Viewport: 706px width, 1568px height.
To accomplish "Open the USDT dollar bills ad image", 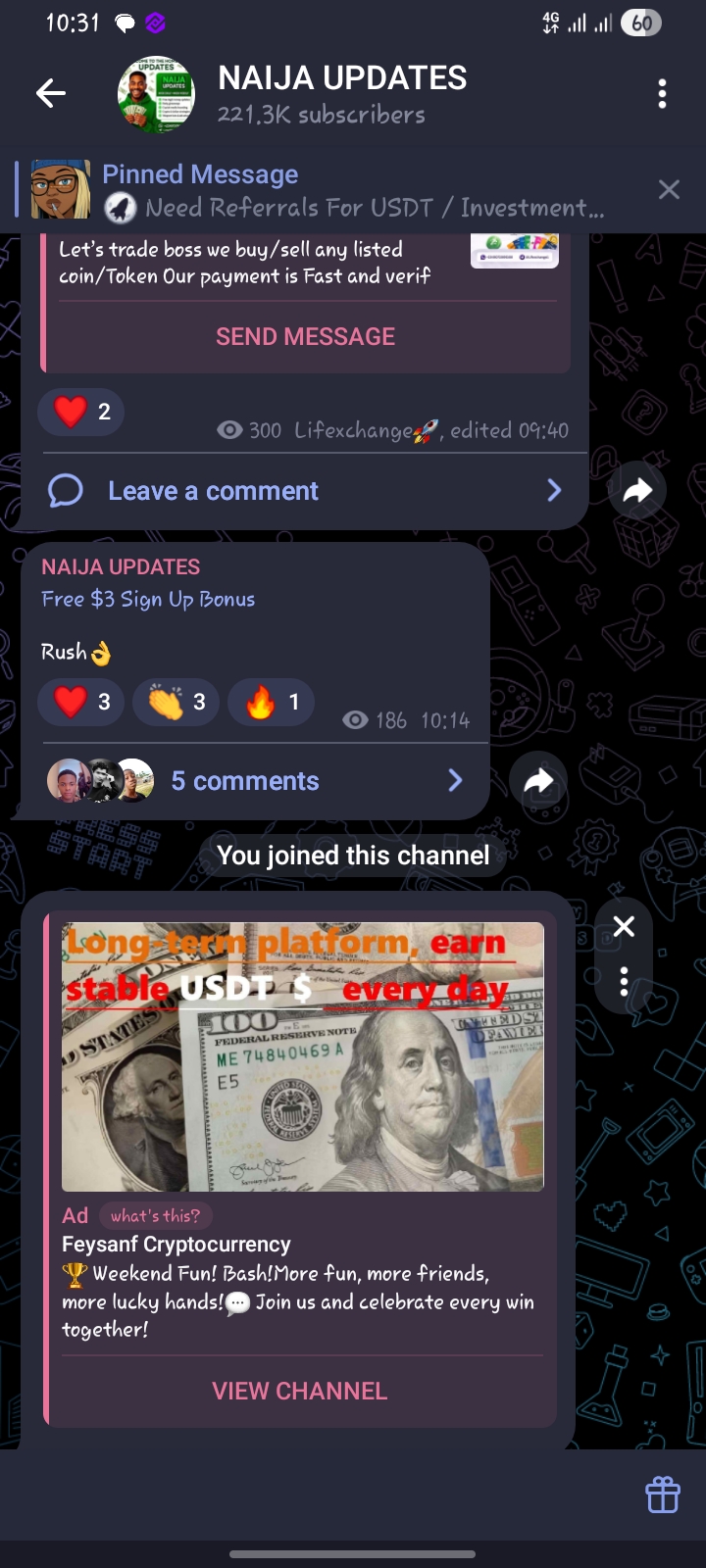I will (302, 1056).
